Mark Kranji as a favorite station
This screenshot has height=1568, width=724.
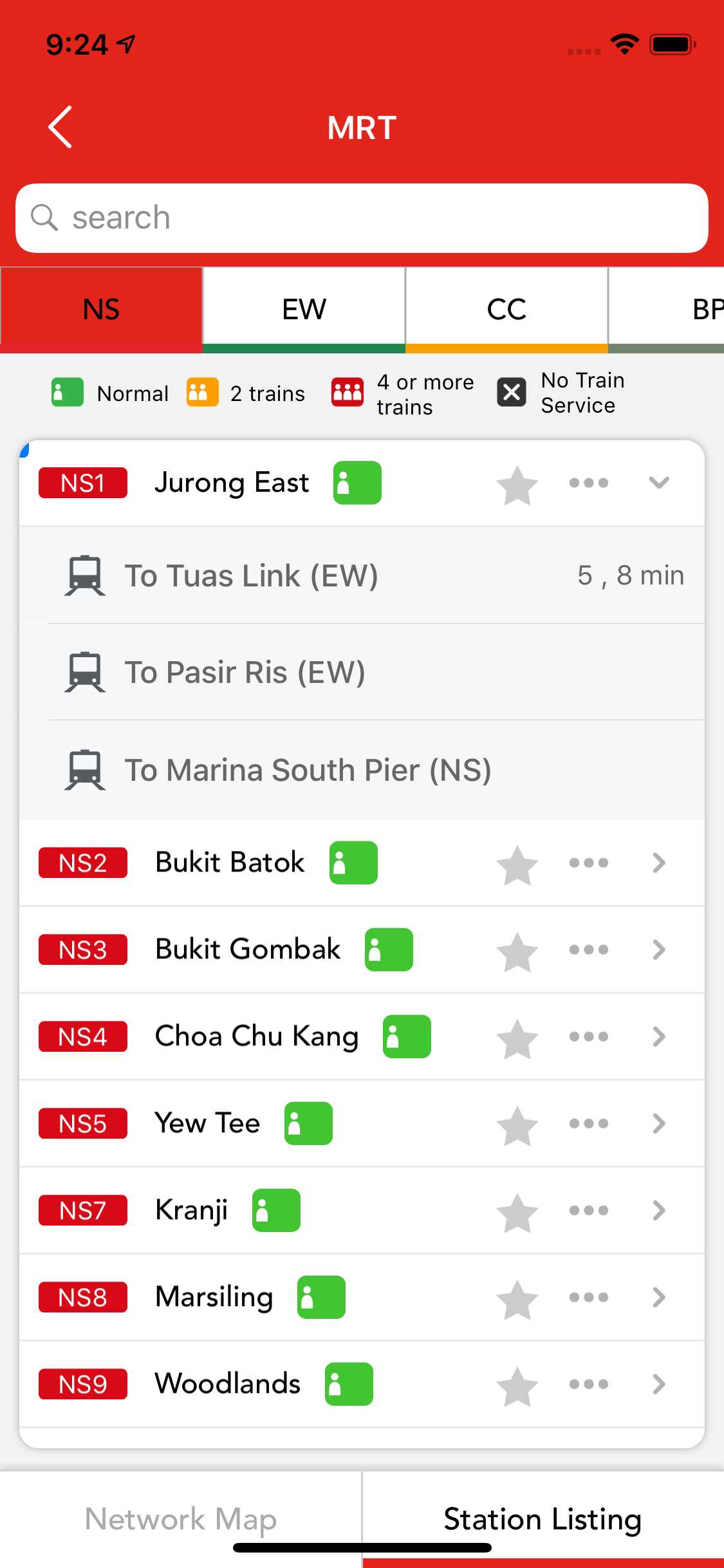click(517, 1212)
